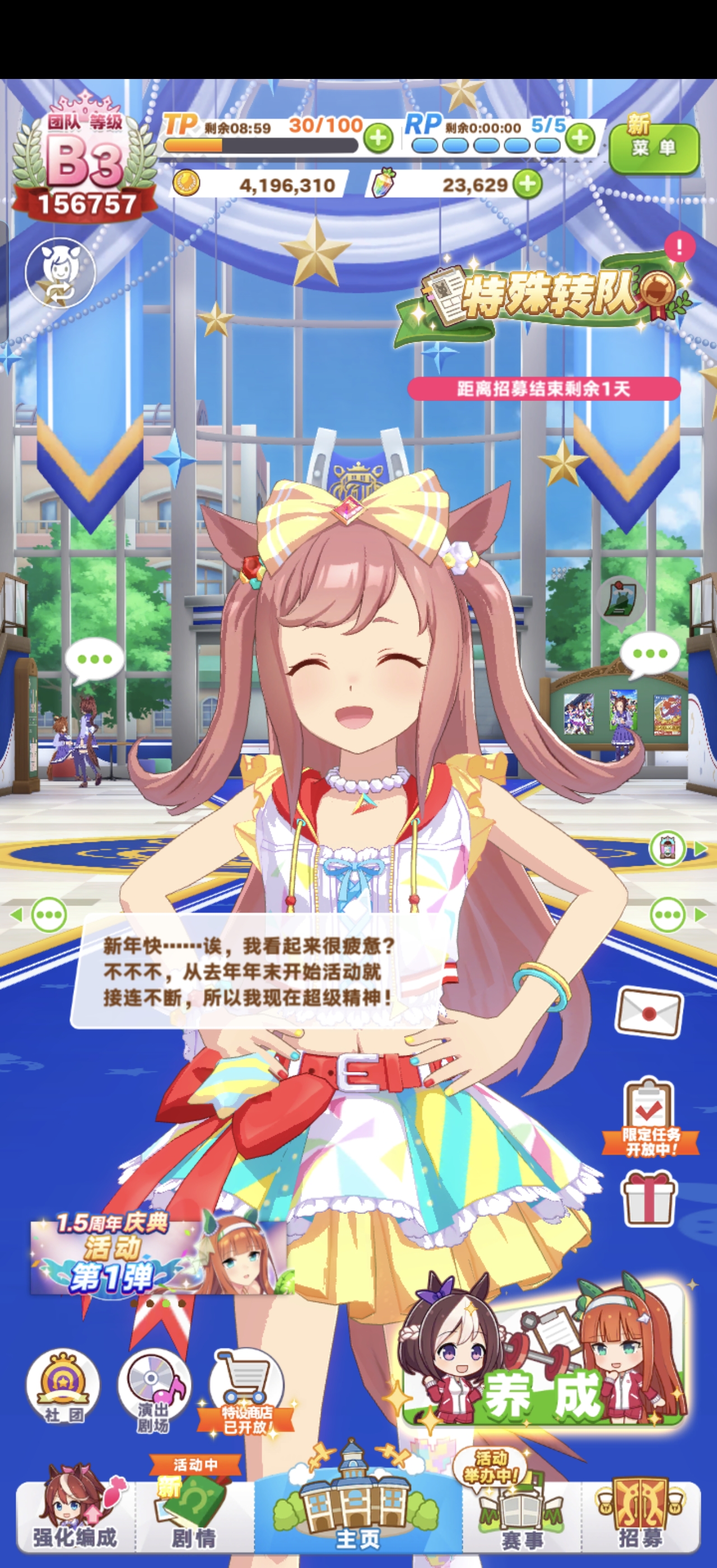
Task: Open the mailbox envelope
Action: click(649, 1011)
